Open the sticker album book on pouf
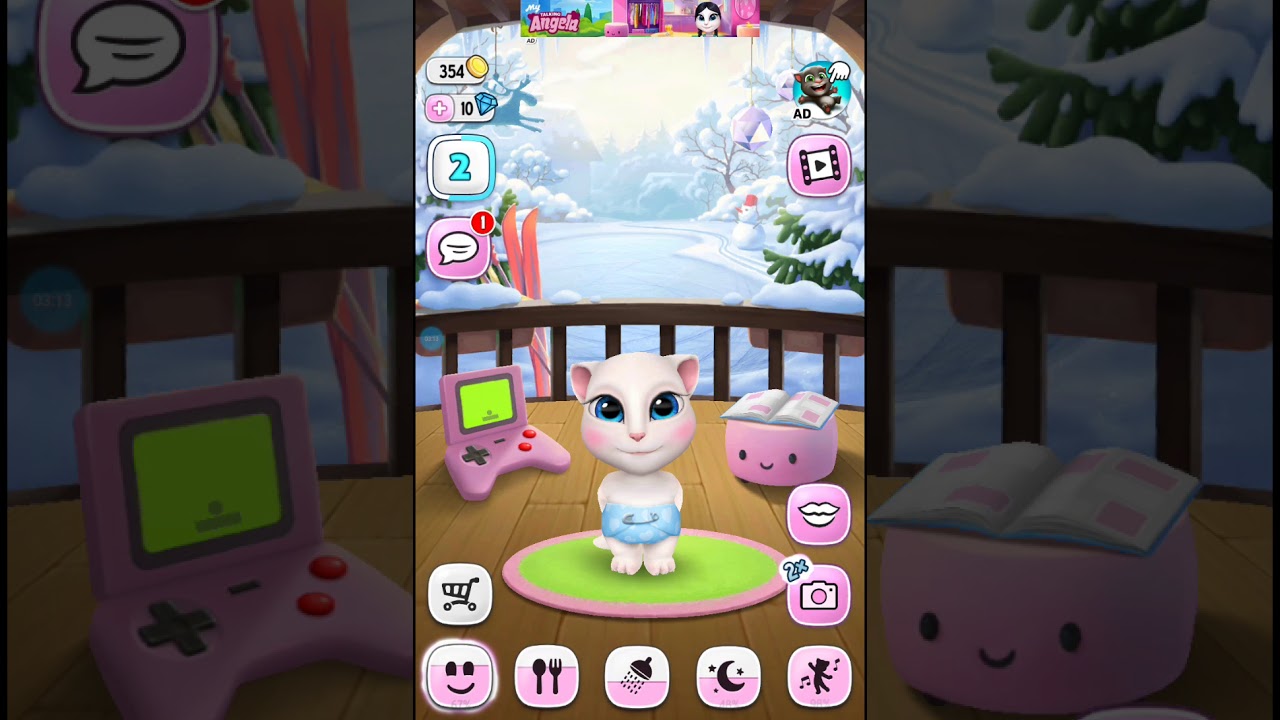 click(780, 409)
